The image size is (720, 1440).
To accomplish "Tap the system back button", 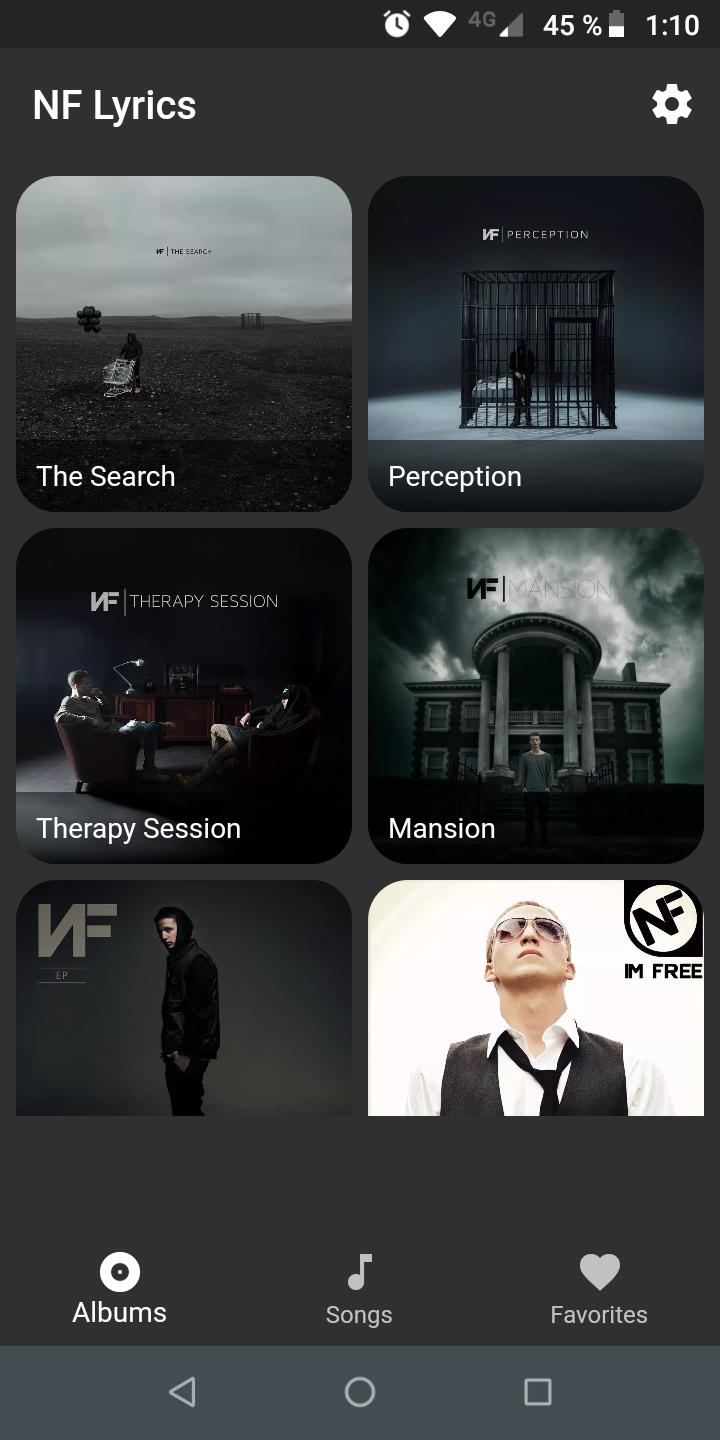I will tap(182, 1392).
